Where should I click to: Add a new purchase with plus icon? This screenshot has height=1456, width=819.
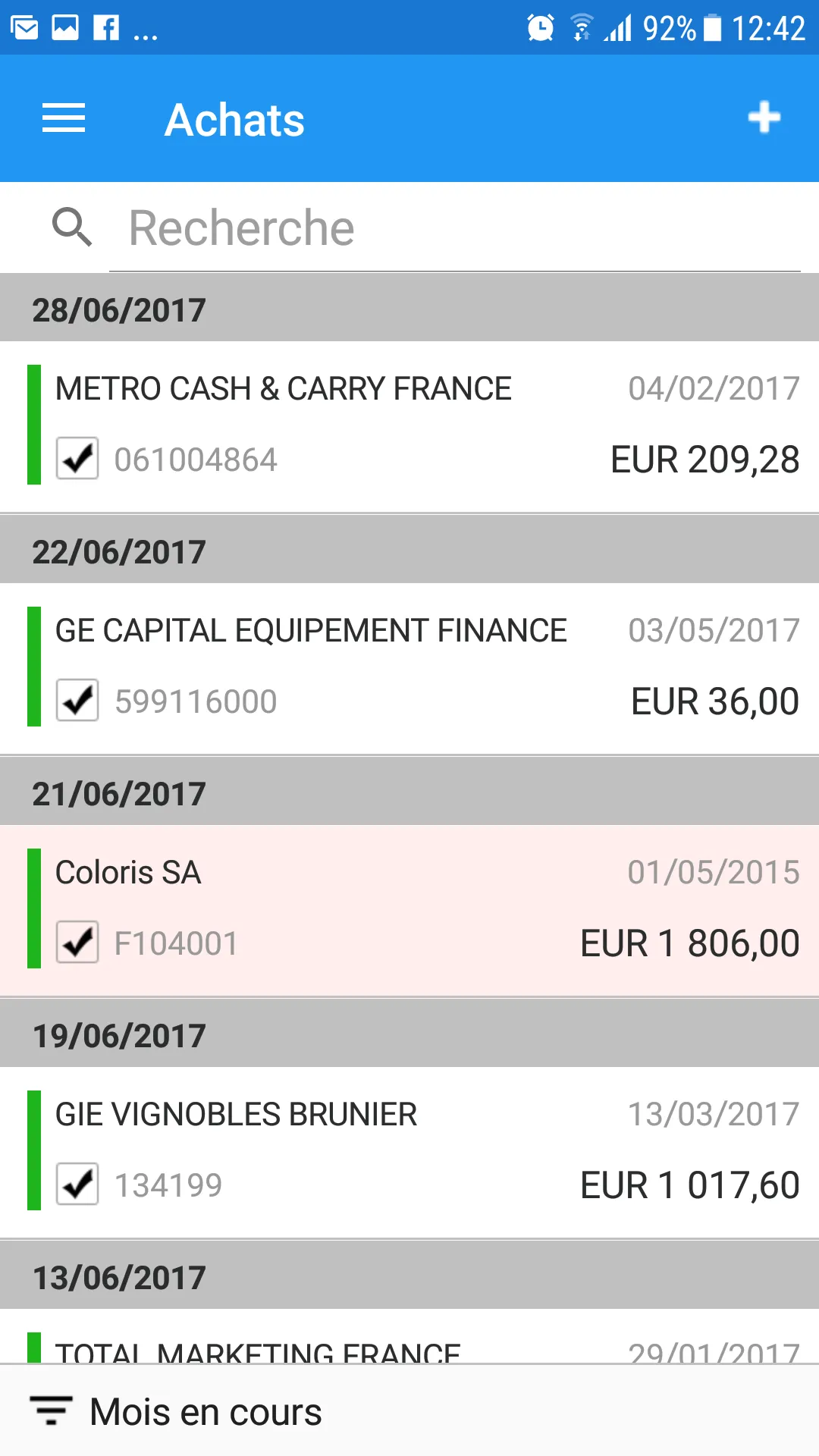[764, 118]
